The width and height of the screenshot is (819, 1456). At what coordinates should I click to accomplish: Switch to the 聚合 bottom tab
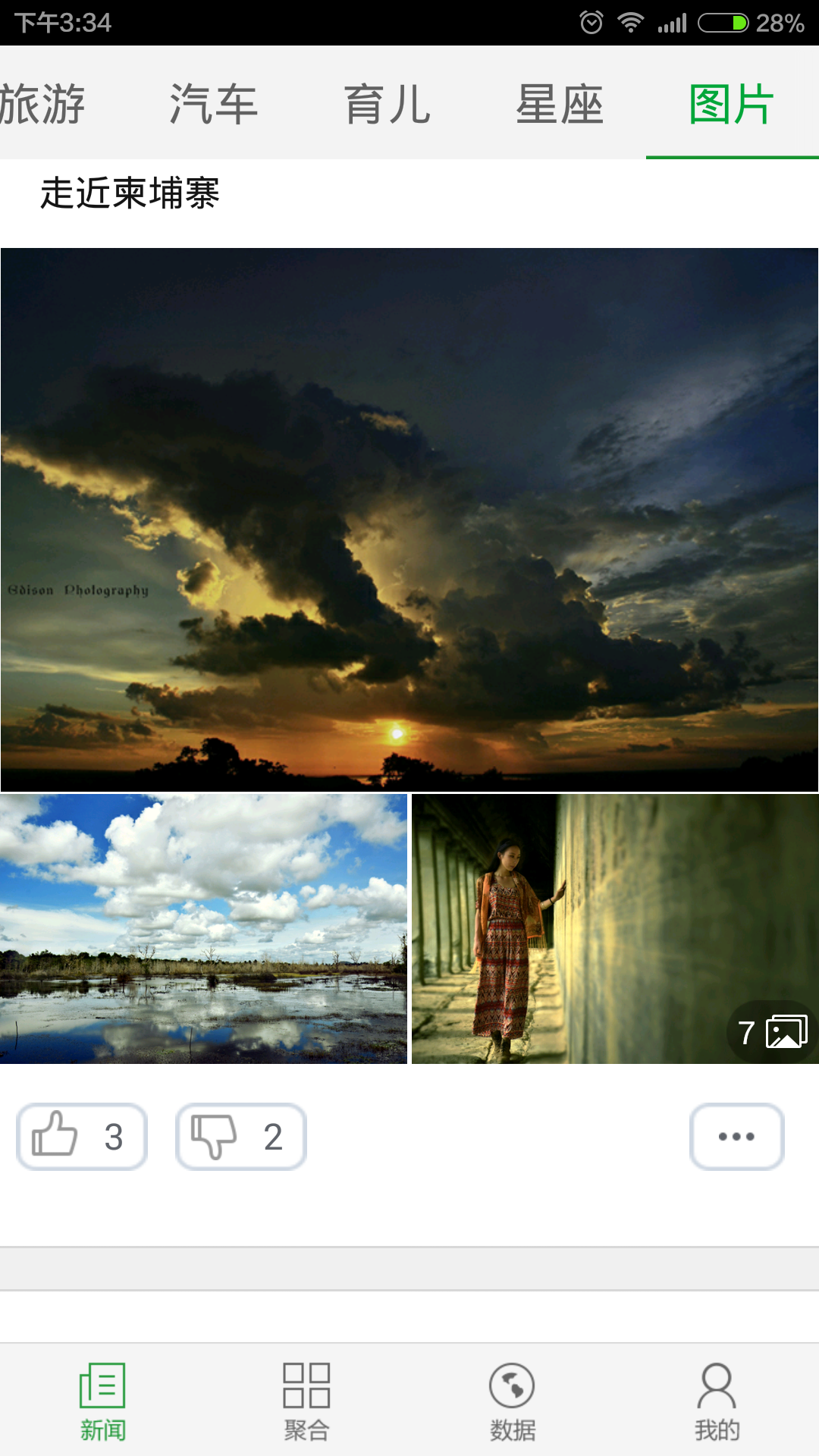[306, 1401]
